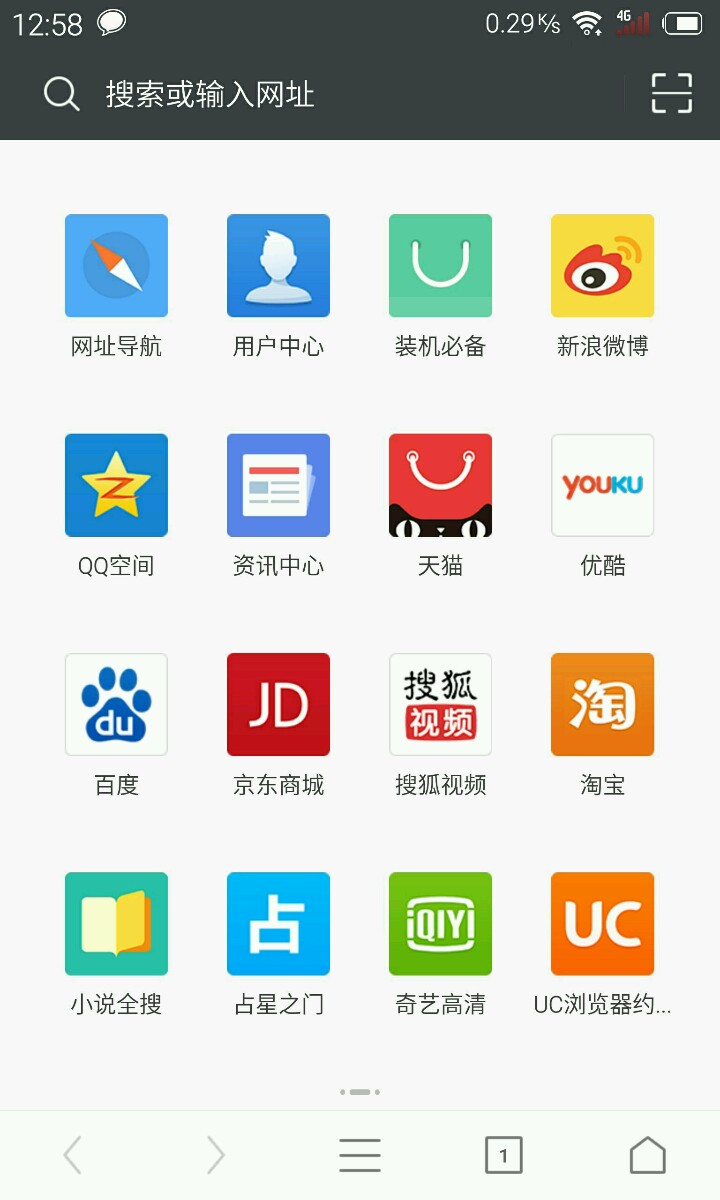Open 小说全搜 novel search
The image size is (720, 1200).
coord(116,923)
